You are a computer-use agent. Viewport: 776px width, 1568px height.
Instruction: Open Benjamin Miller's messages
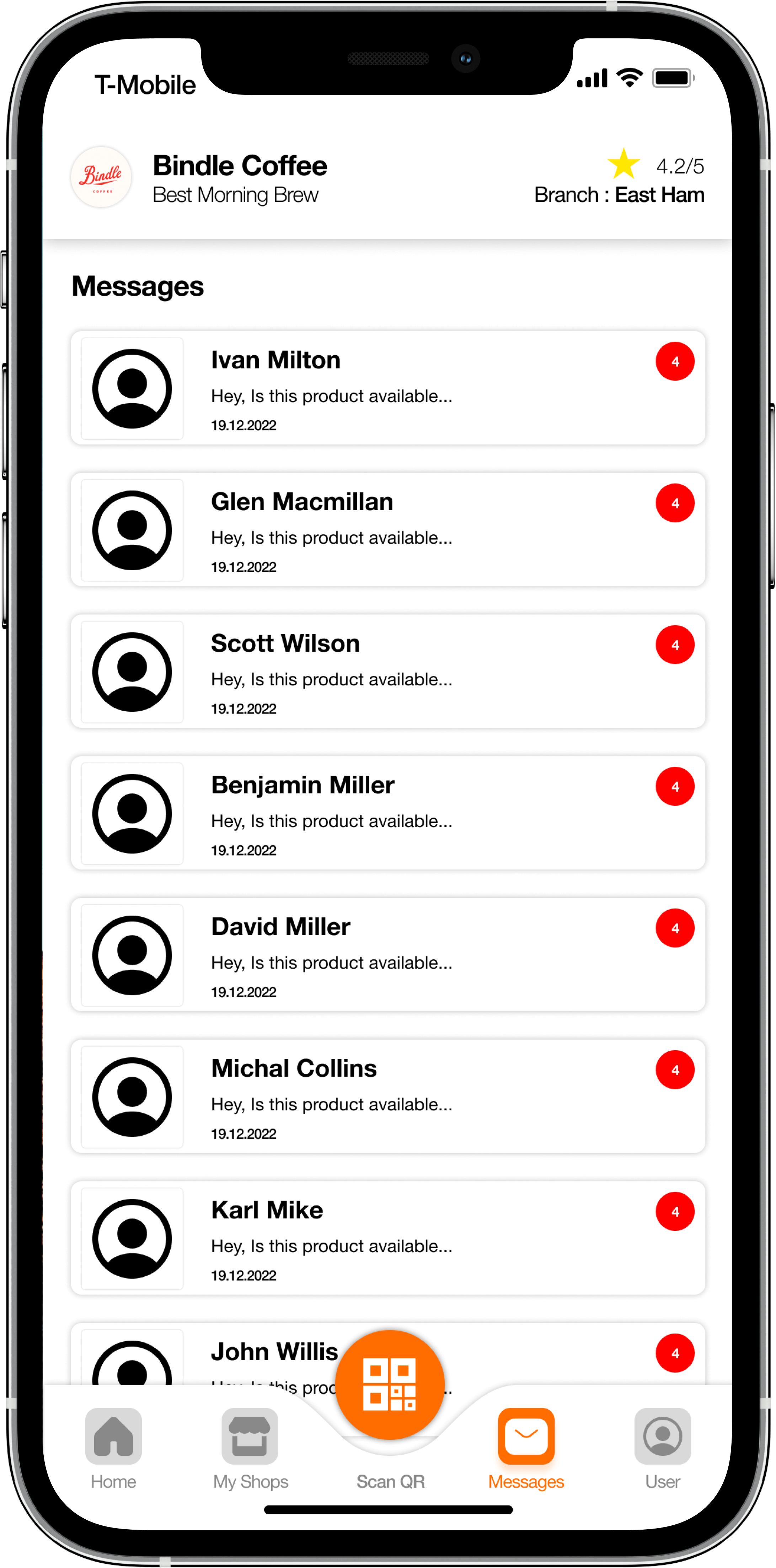coord(387,813)
